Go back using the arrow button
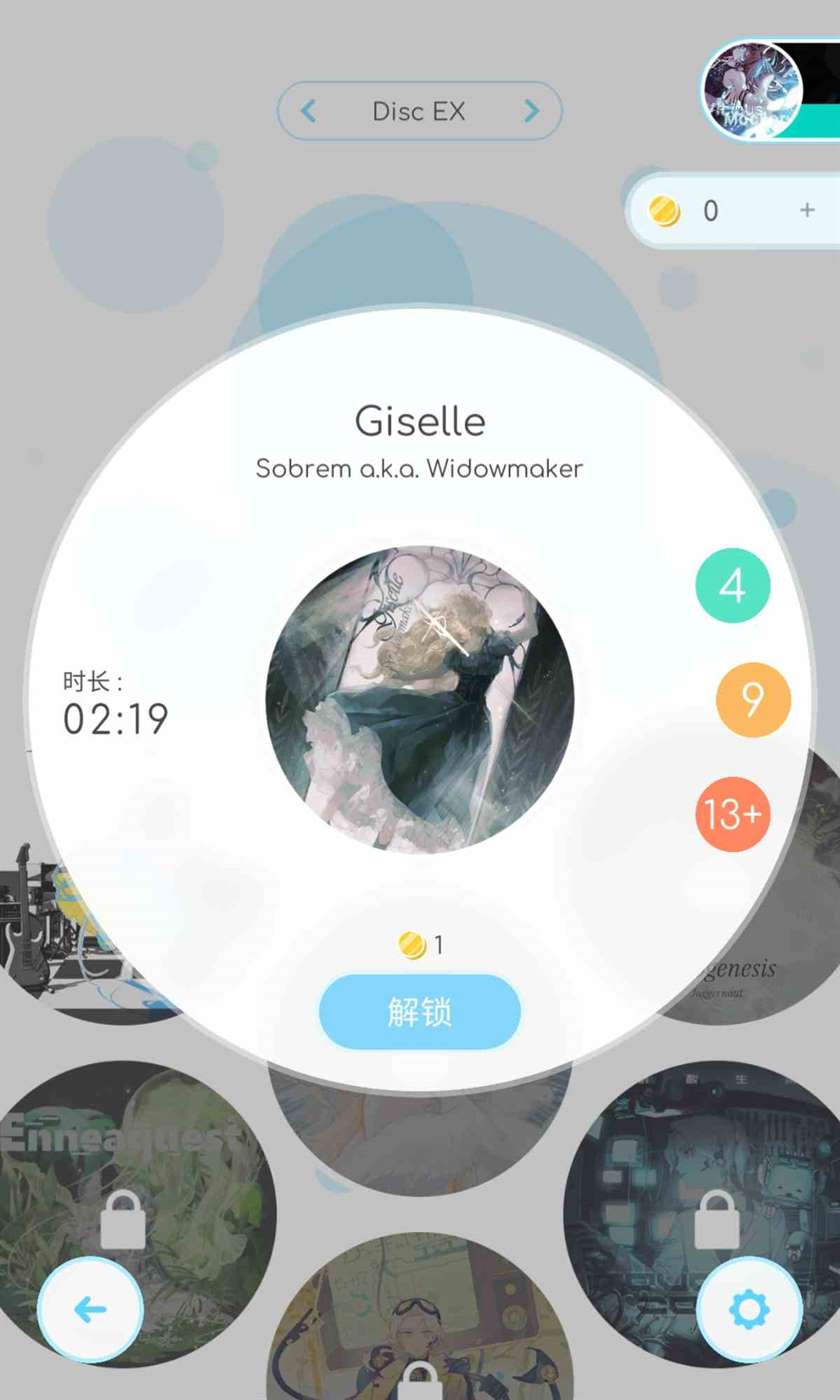 click(90, 1309)
